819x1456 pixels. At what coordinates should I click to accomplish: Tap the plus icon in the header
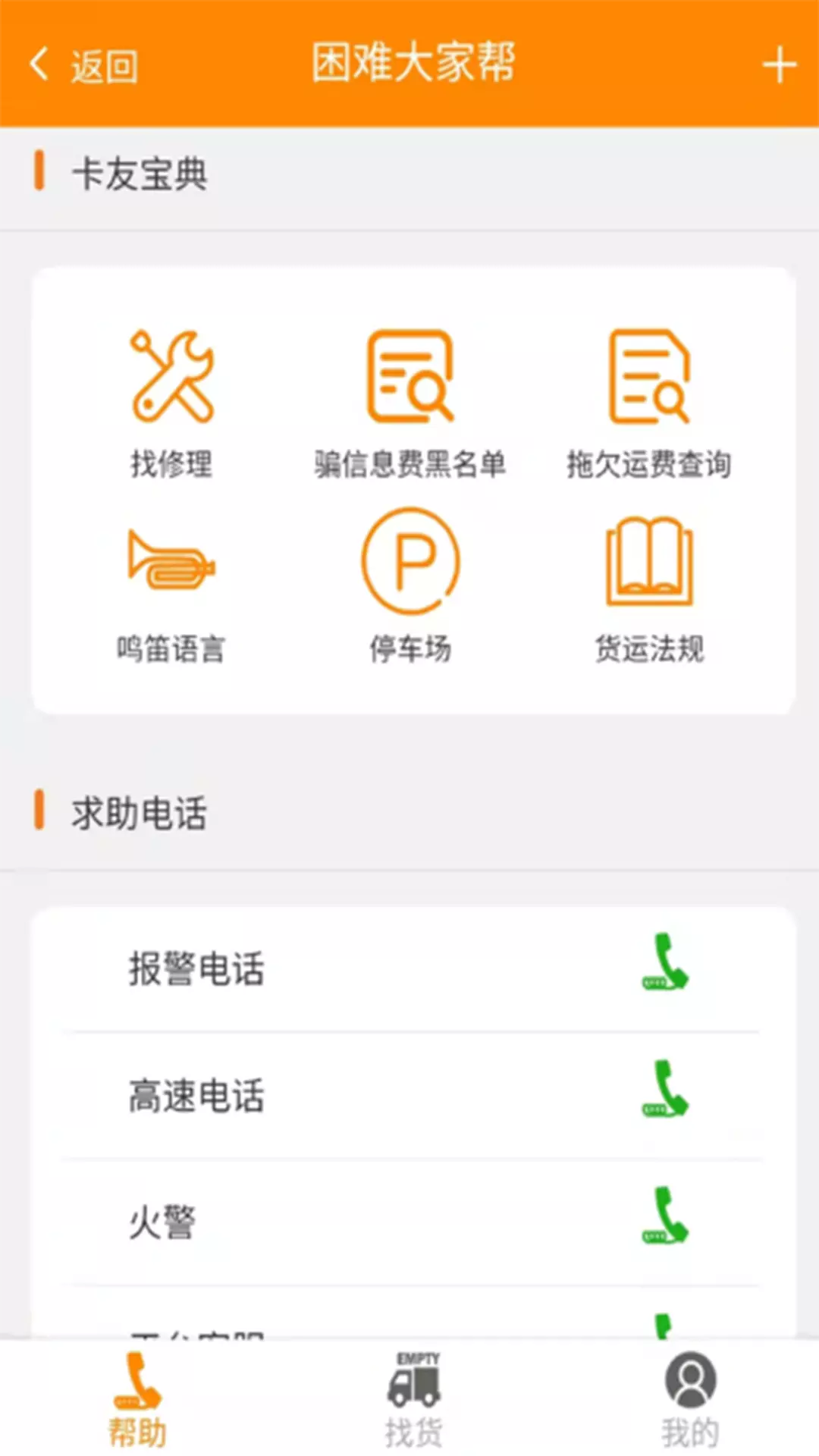[x=779, y=65]
